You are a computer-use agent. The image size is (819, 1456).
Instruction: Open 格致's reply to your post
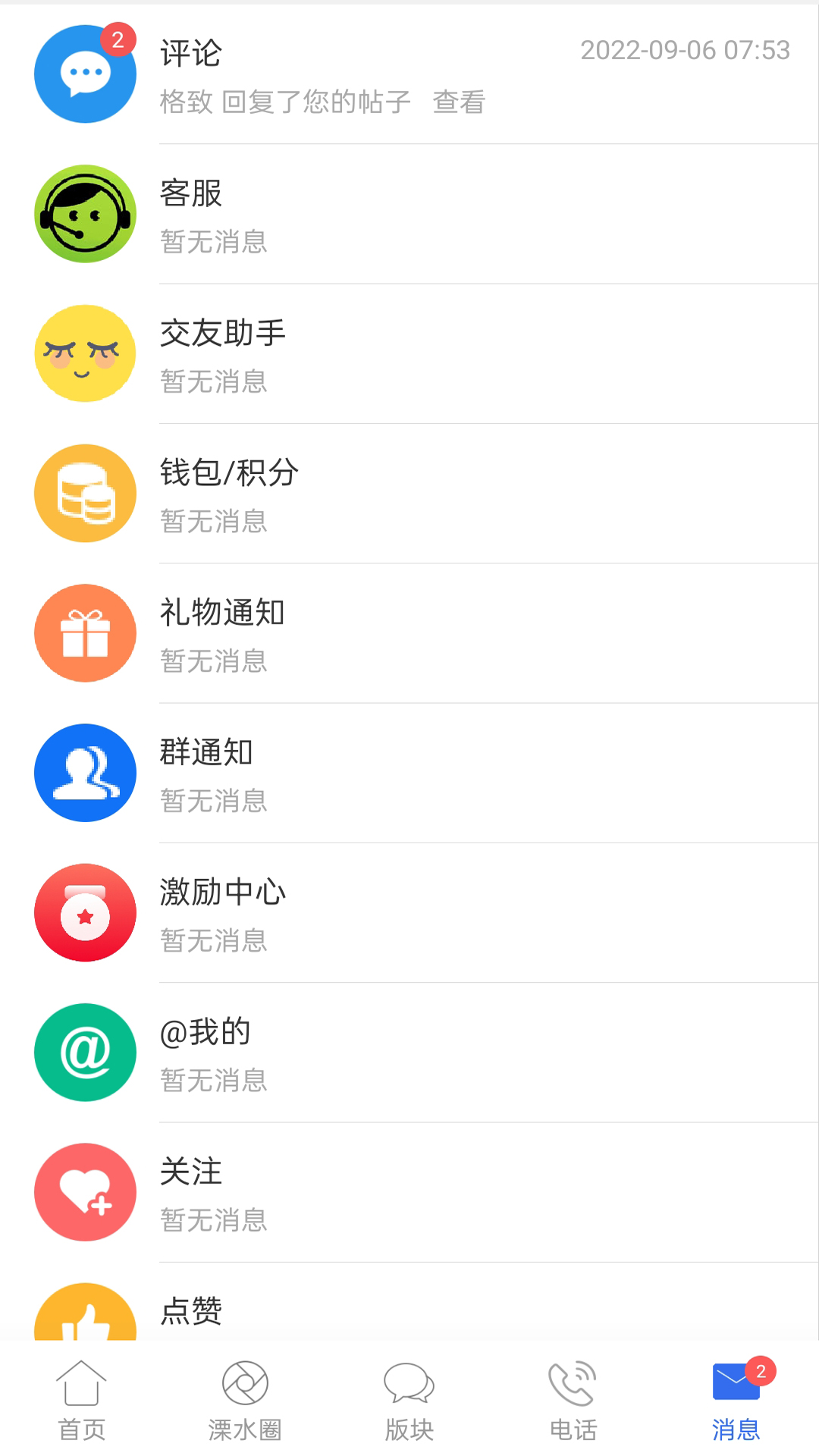[x=284, y=102]
